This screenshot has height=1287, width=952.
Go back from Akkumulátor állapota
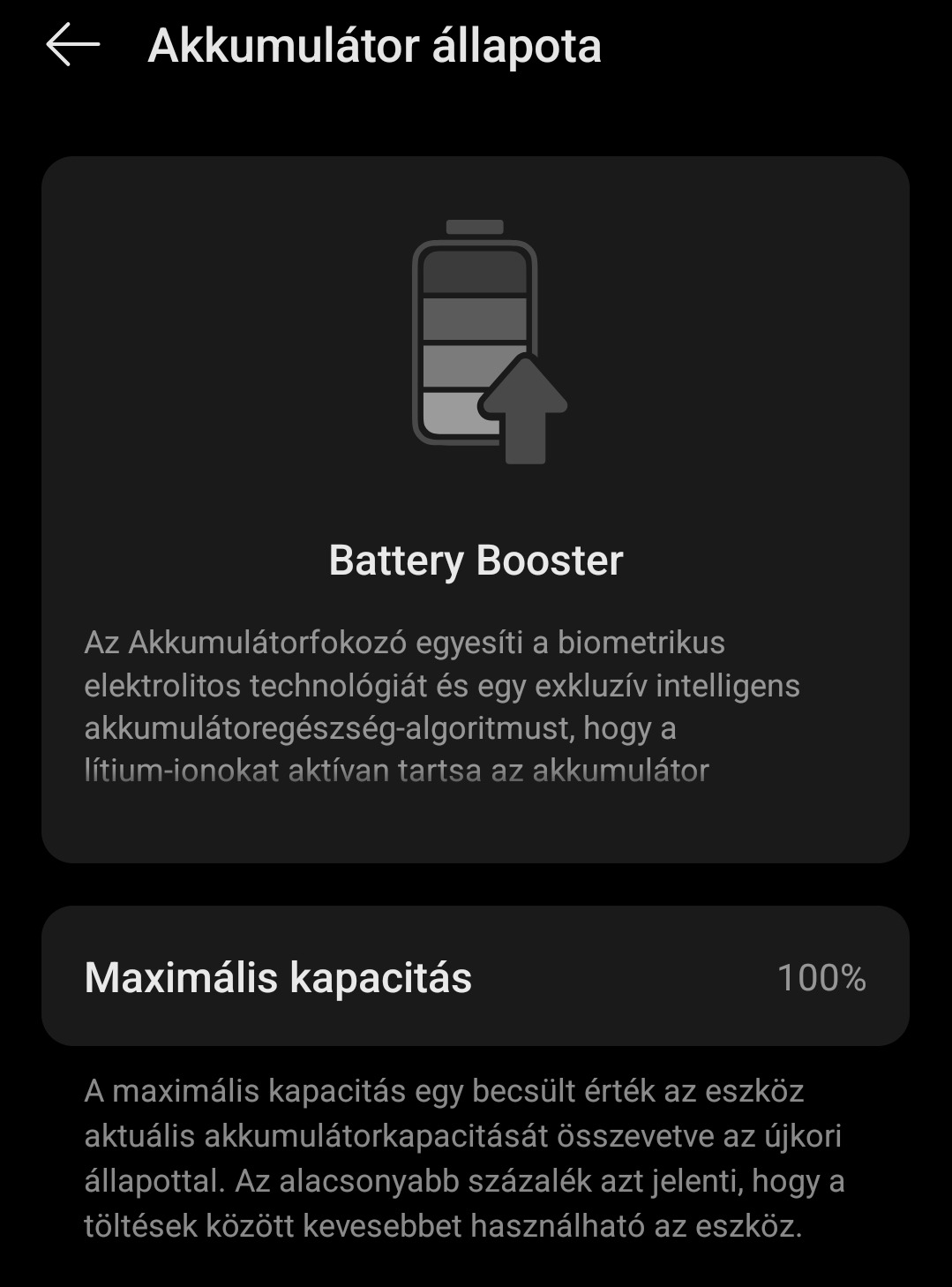coord(72,45)
